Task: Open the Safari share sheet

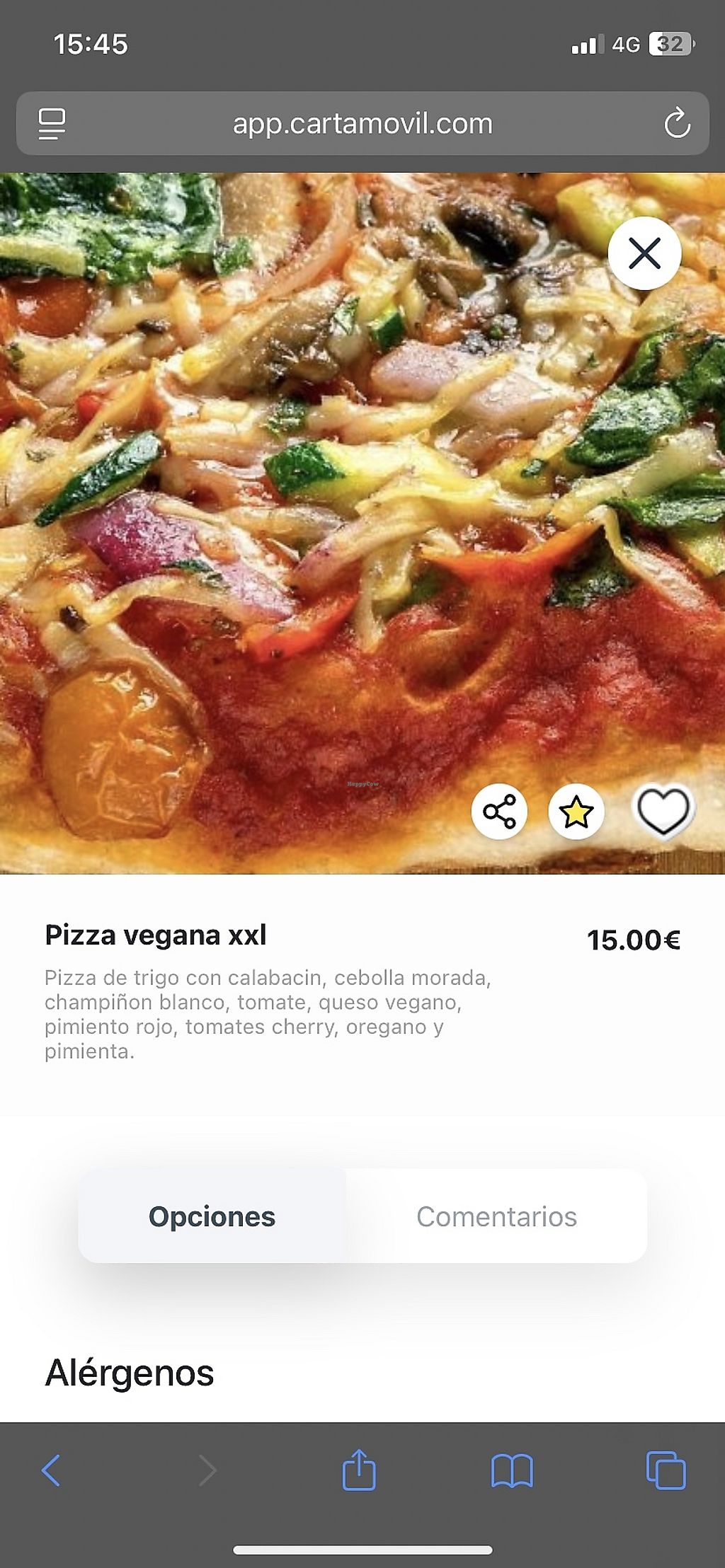Action: tap(359, 1470)
